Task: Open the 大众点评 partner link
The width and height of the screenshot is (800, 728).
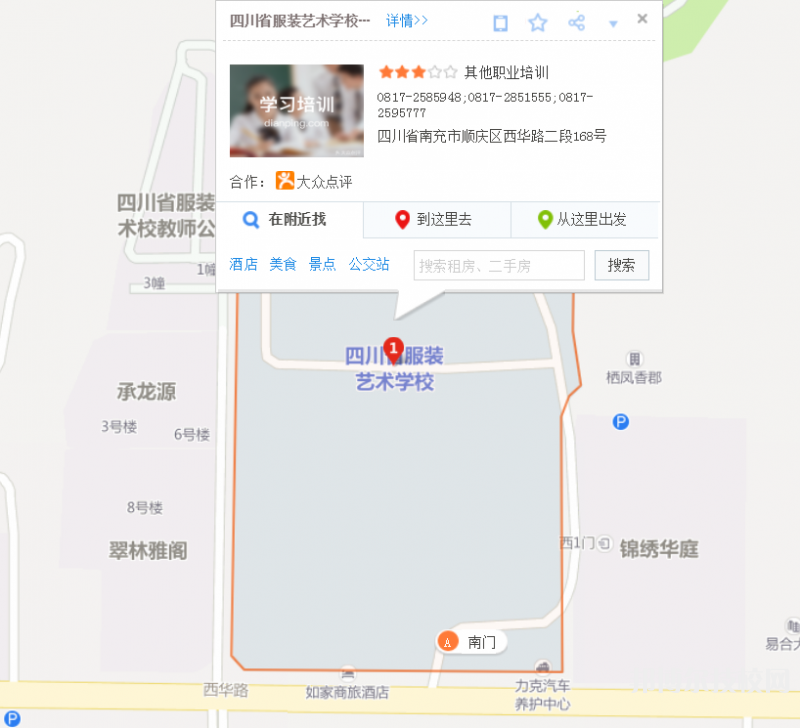Action: 314,181
